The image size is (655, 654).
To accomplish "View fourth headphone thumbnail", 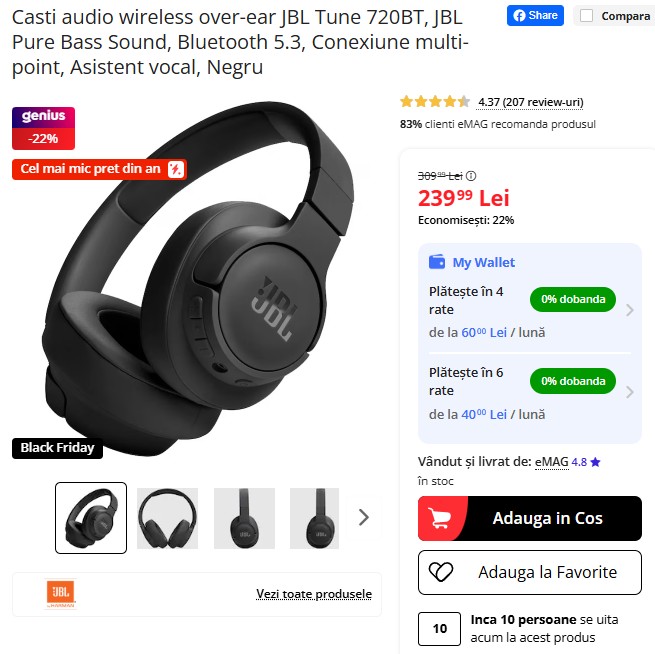I will [314, 518].
